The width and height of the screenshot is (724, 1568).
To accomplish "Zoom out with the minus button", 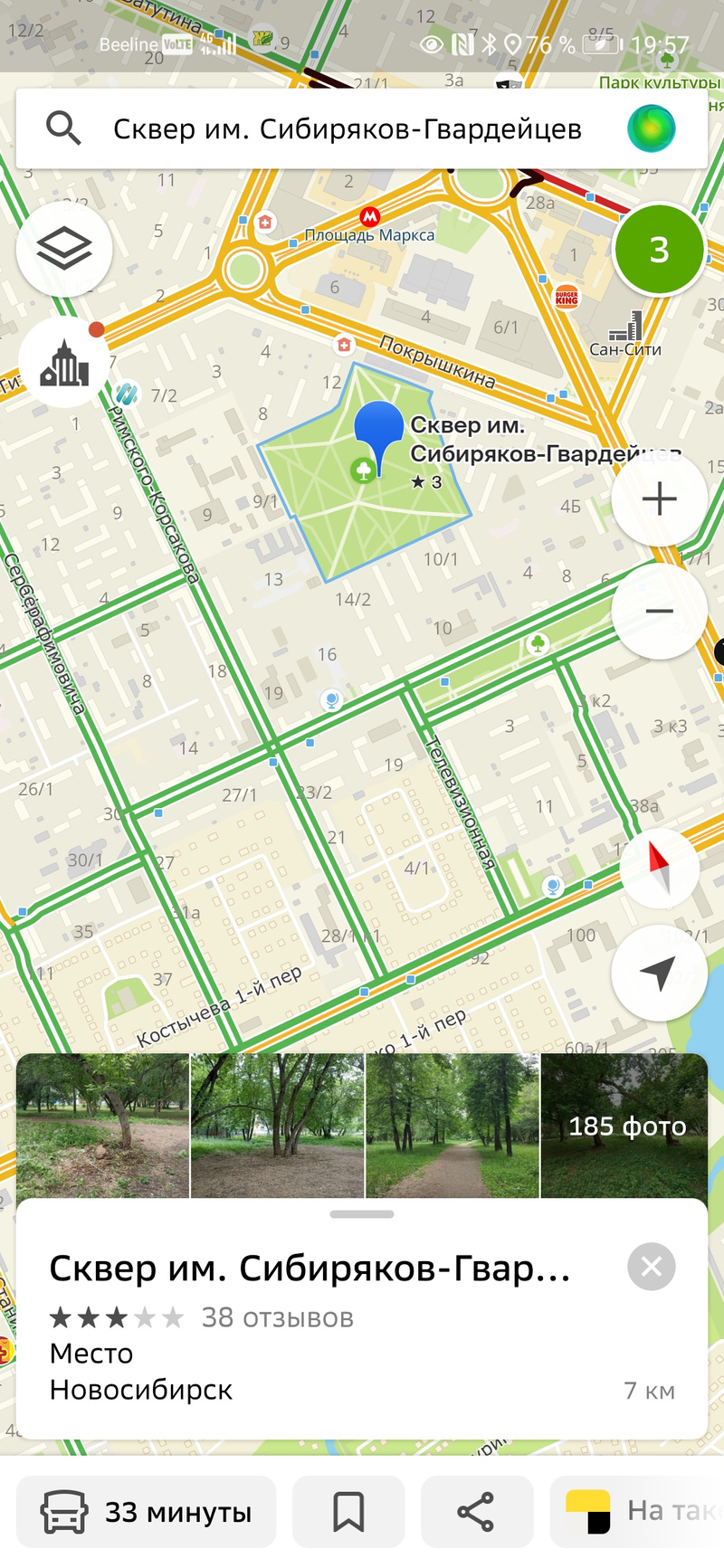I will click(659, 612).
